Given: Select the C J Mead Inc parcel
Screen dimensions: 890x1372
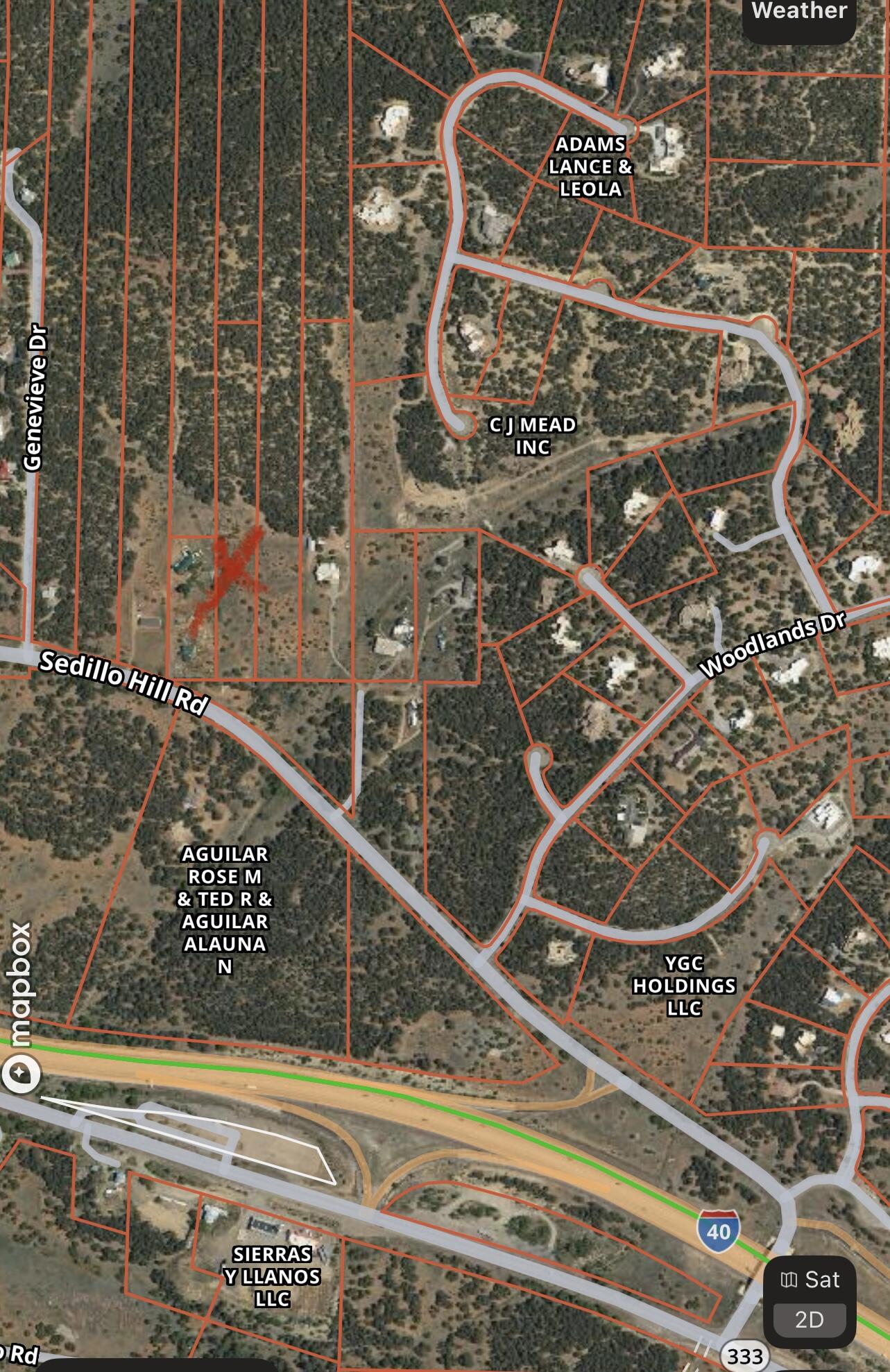Looking at the screenshot, I should (x=532, y=436).
